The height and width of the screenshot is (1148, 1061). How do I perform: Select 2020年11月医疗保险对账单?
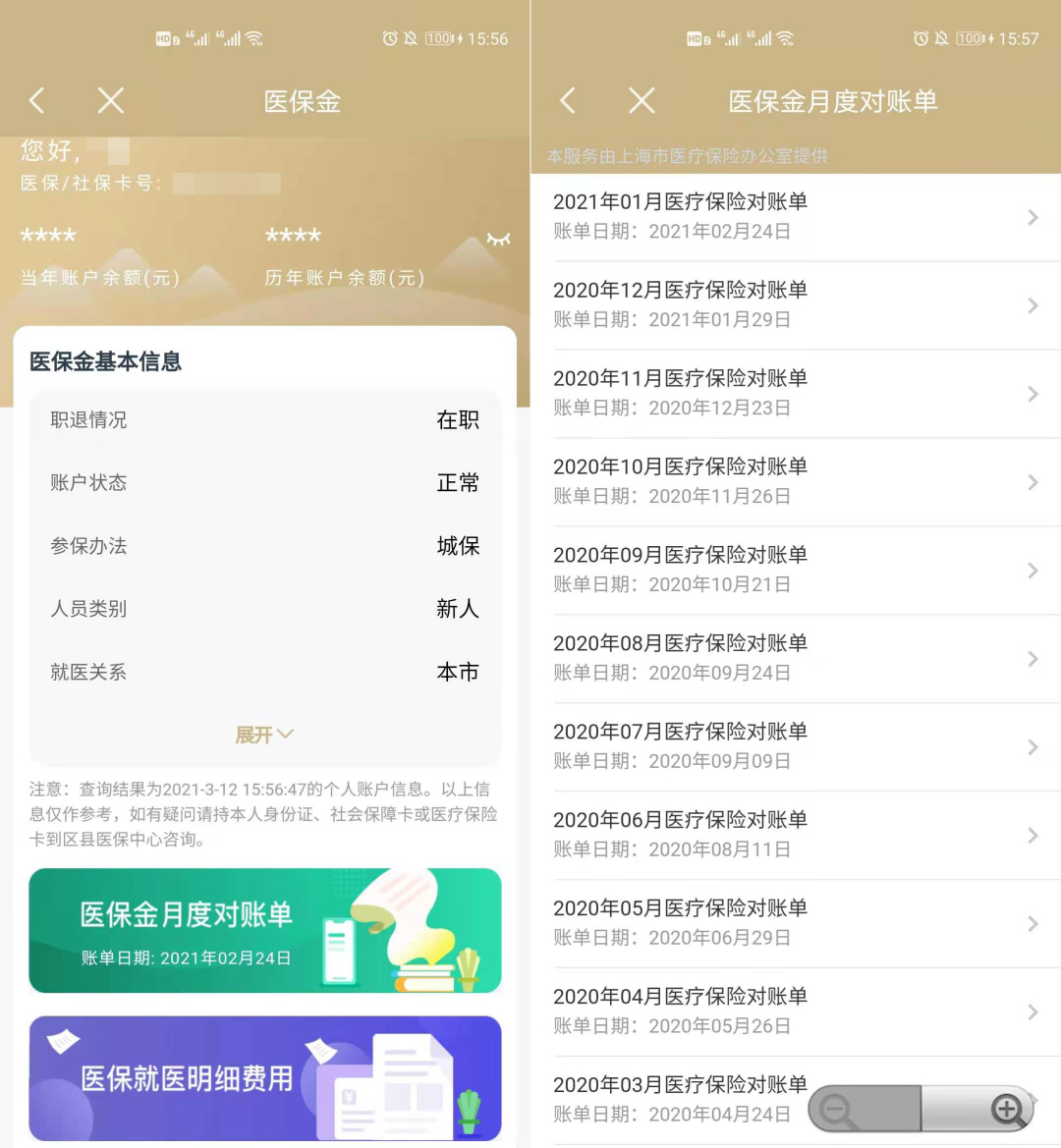pyautogui.click(x=796, y=394)
